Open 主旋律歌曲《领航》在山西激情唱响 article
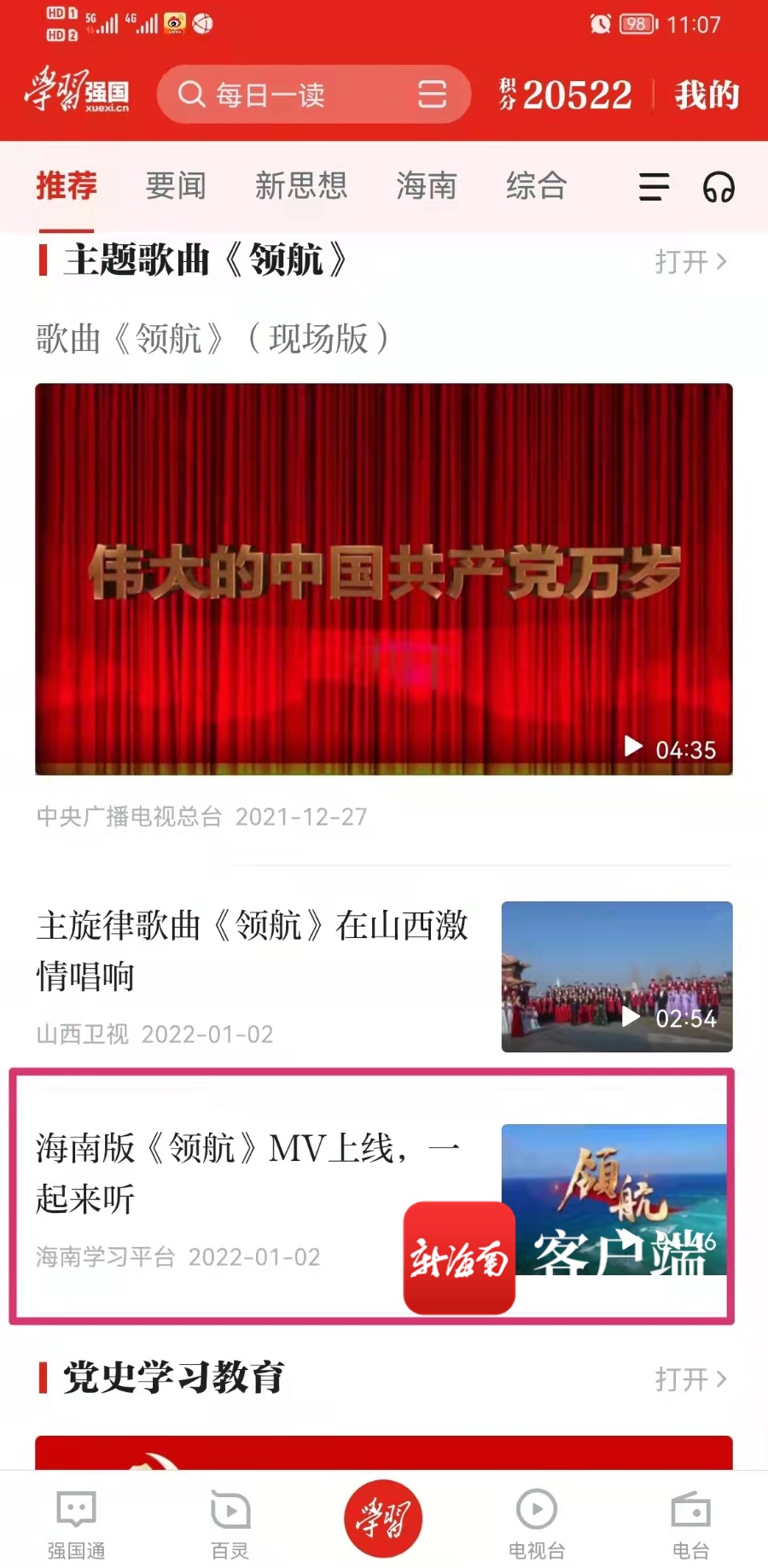This screenshot has width=768, height=1568. click(x=253, y=950)
